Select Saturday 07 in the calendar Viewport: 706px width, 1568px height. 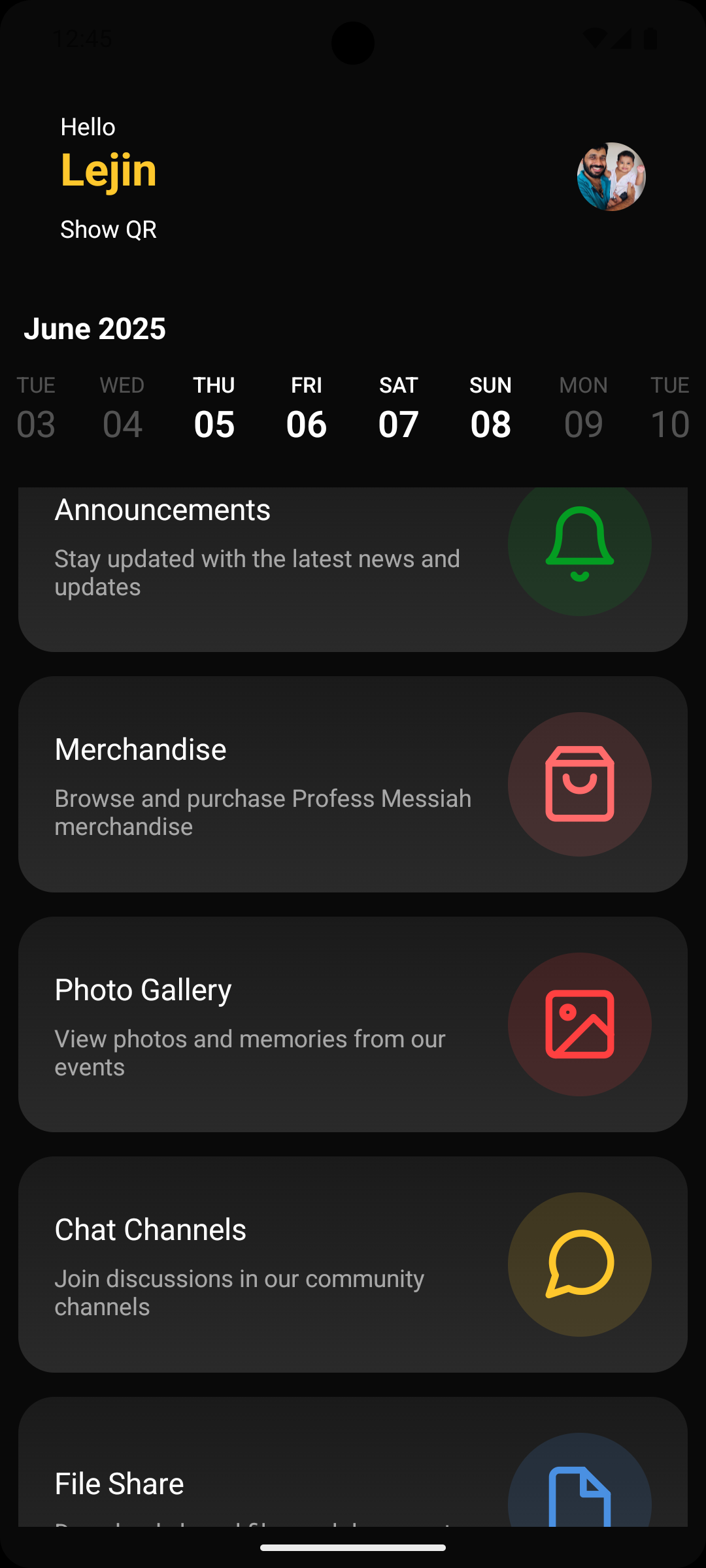[x=399, y=408]
